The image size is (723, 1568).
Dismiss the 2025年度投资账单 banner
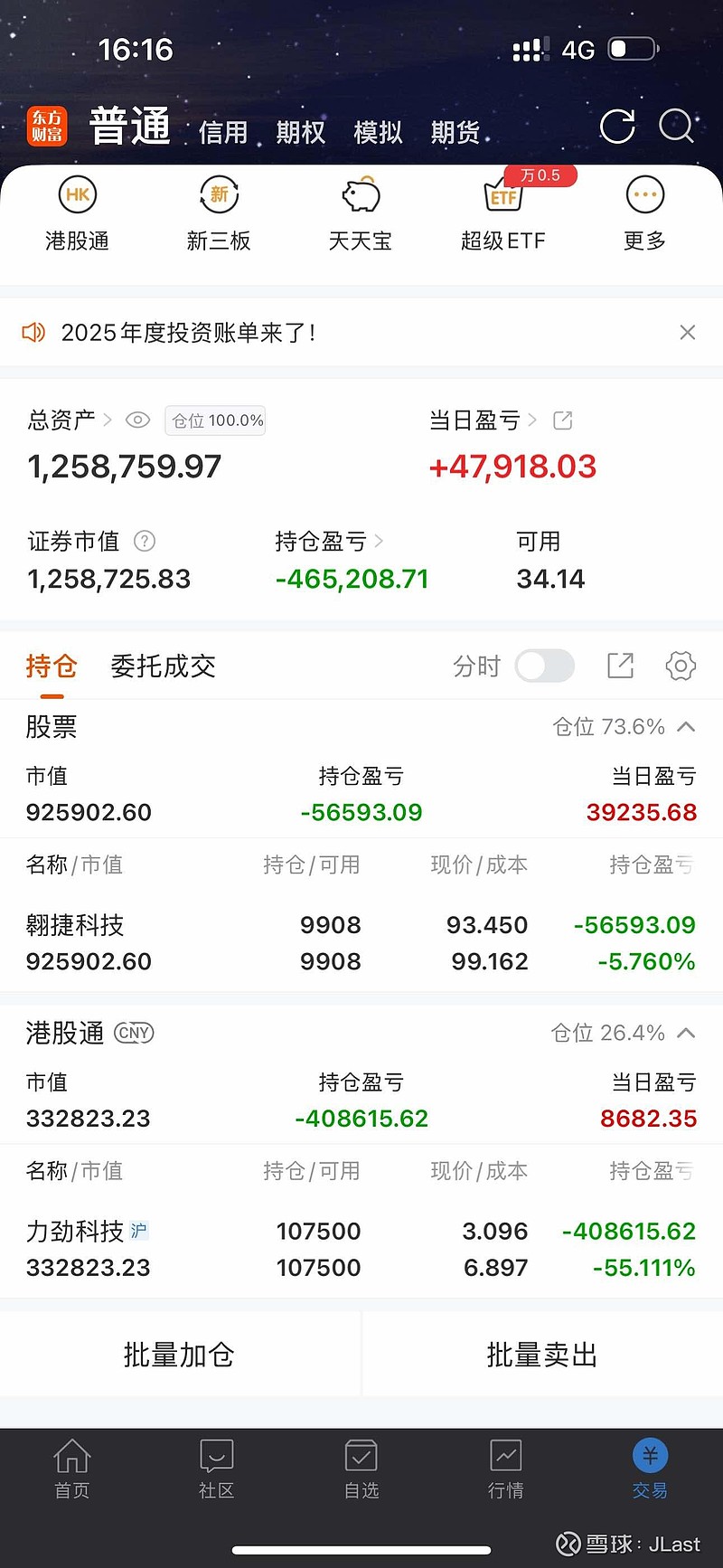tap(688, 333)
